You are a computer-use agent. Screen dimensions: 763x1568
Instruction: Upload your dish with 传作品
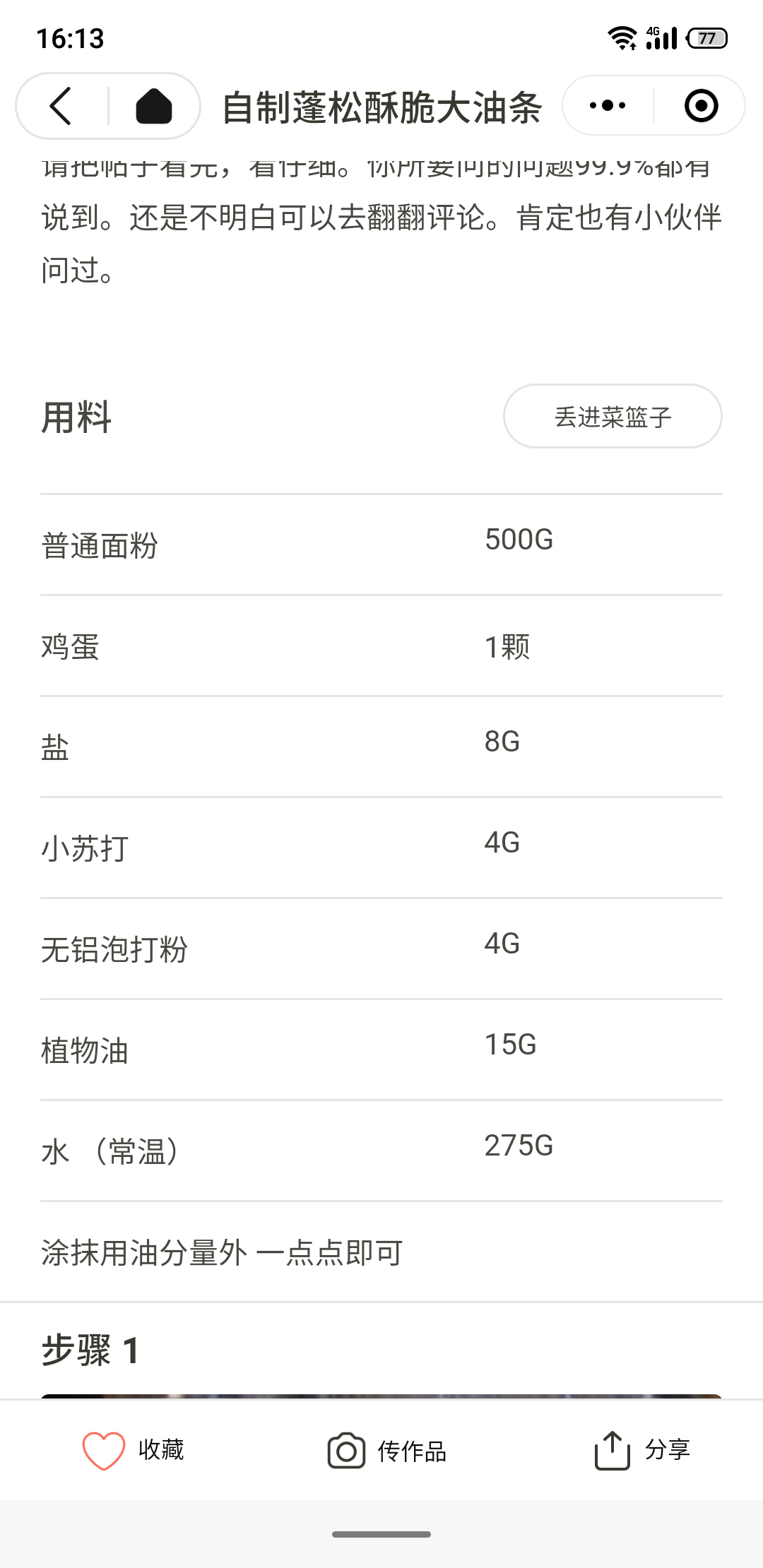[x=387, y=1451]
